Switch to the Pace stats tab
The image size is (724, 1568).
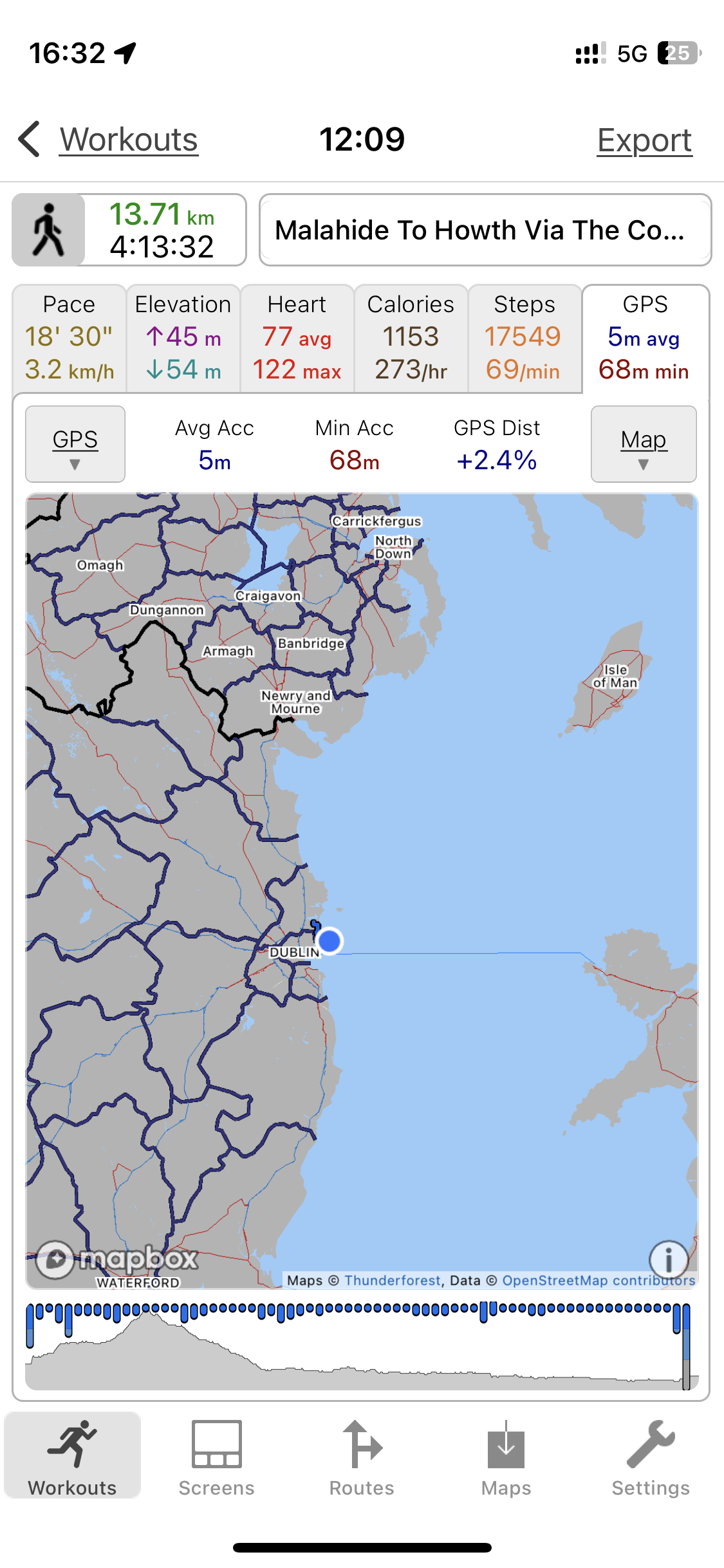70,338
